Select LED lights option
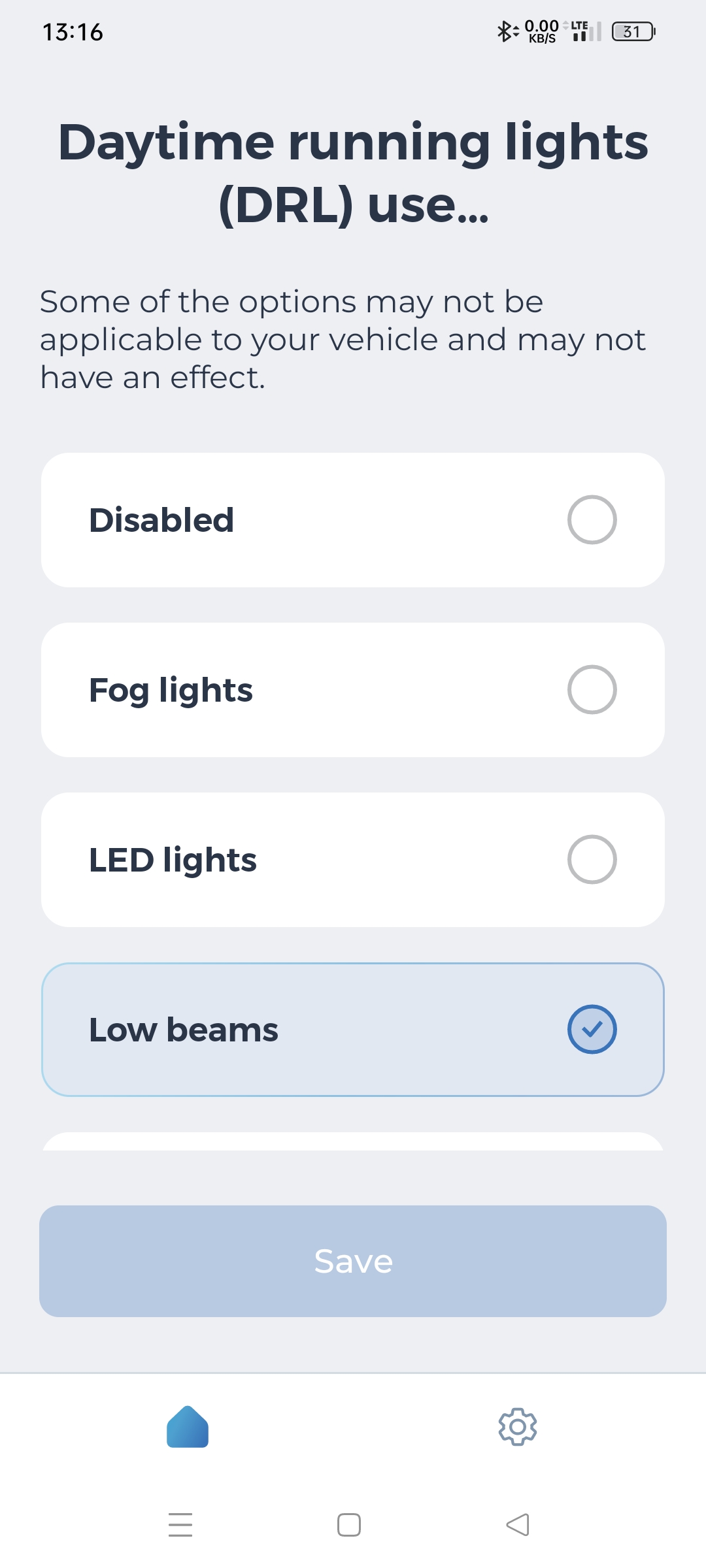 click(x=353, y=860)
